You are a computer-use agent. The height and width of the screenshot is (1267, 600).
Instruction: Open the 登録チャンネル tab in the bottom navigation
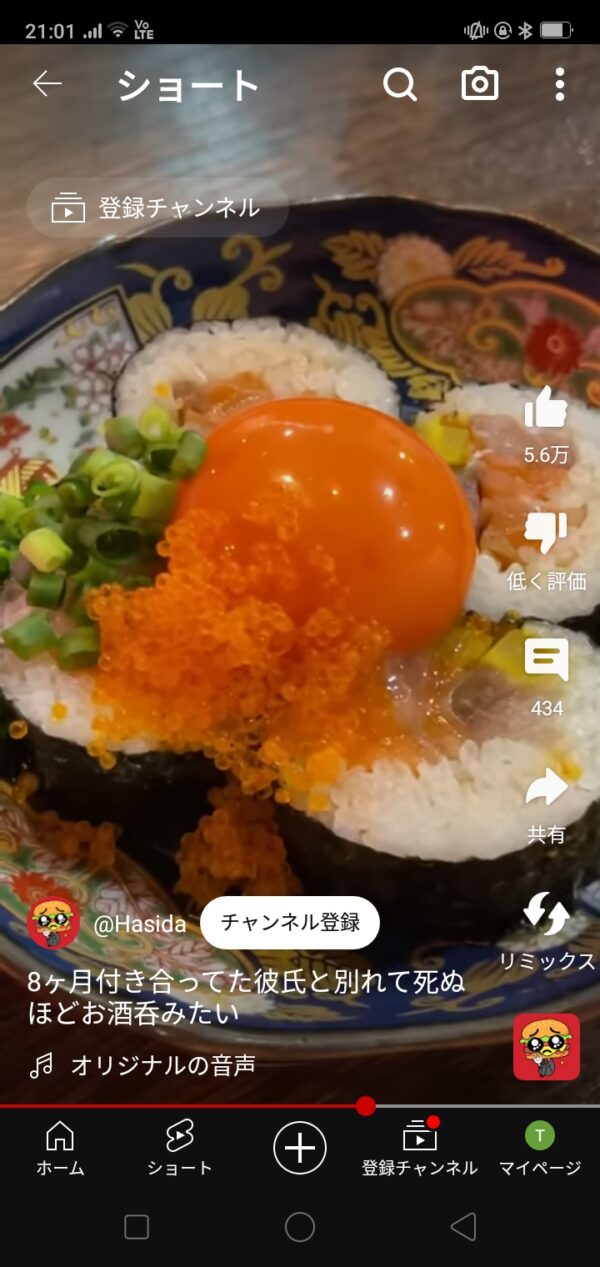420,1148
